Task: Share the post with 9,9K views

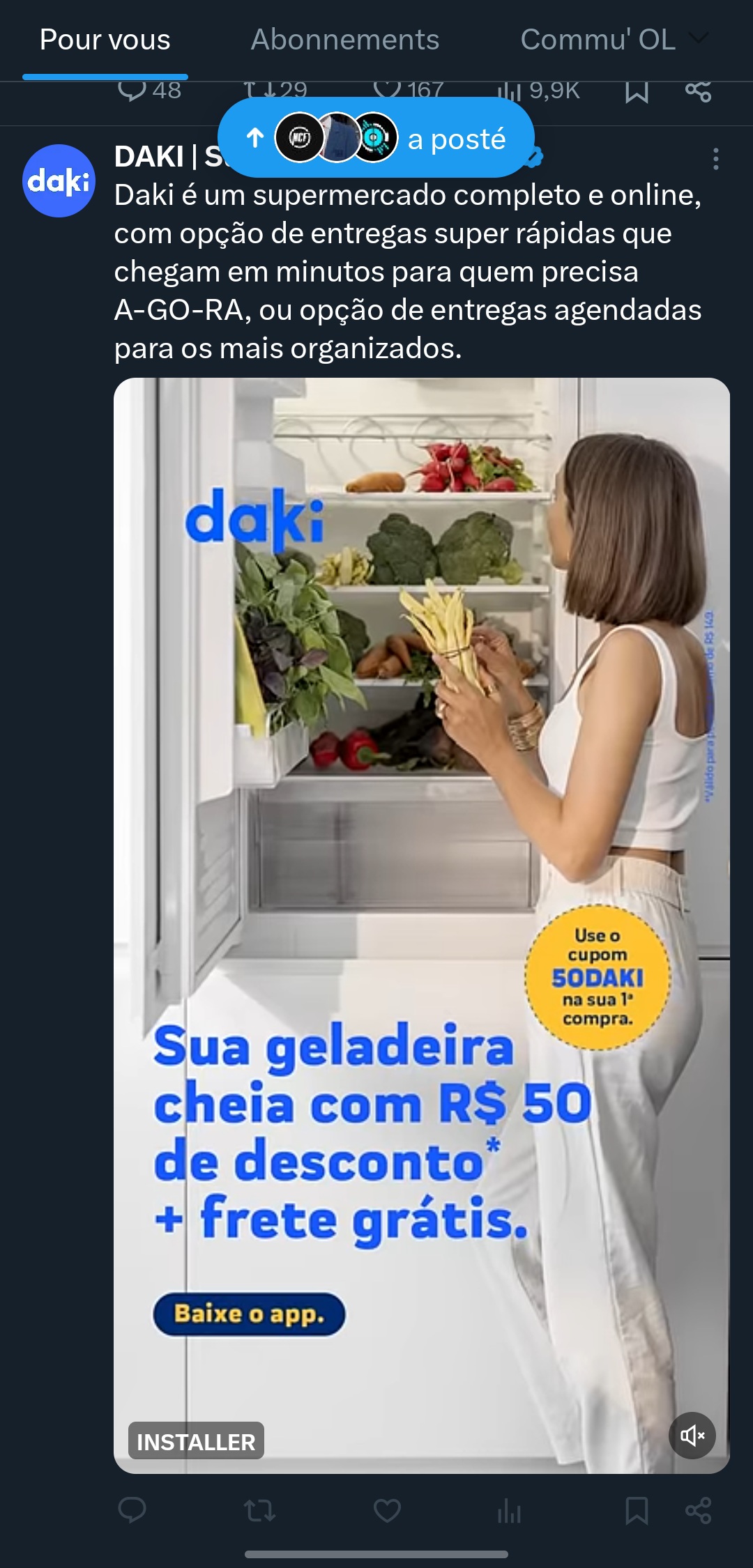Action: tap(698, 91)
